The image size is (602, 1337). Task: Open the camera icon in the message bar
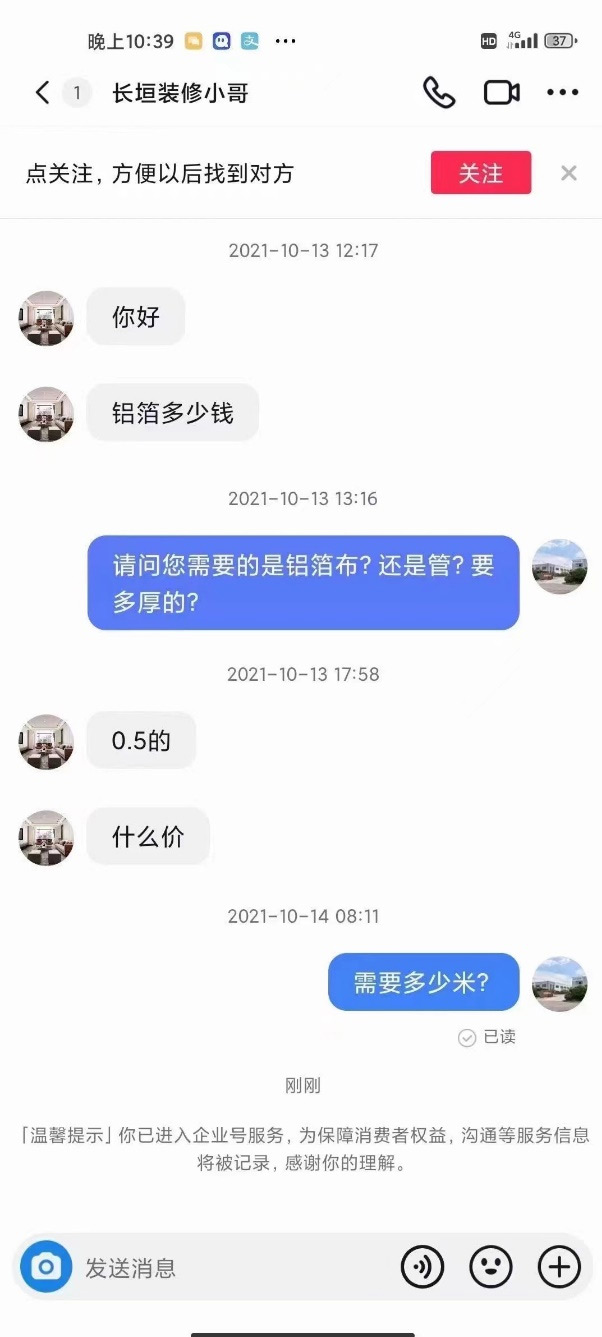pos(46,1267)
